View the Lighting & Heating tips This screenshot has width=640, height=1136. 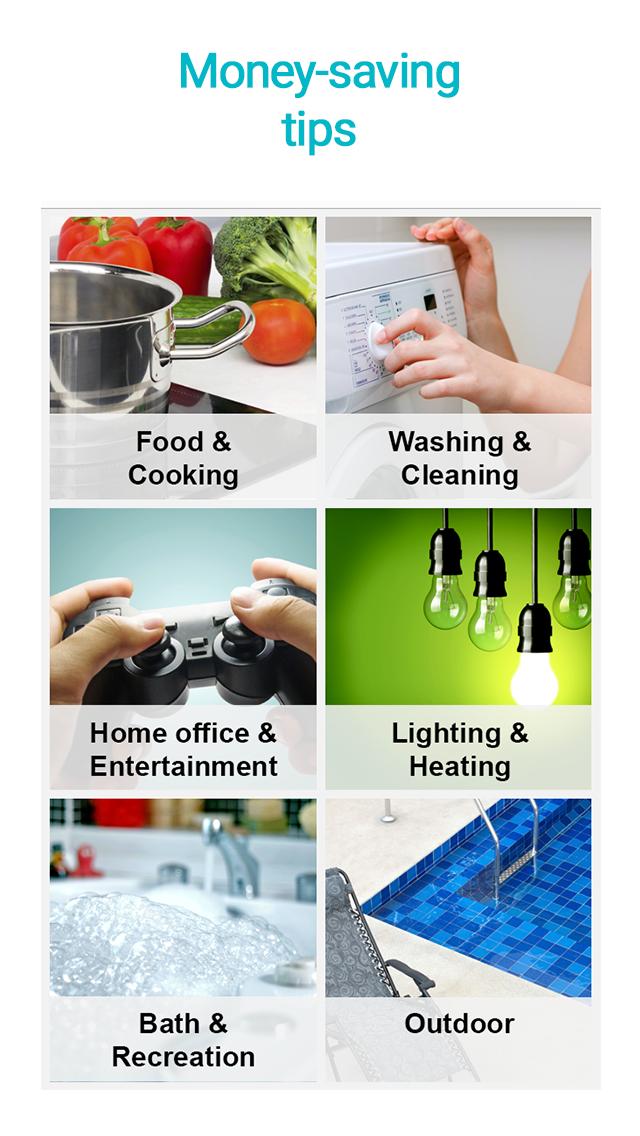tap(458, 648)
